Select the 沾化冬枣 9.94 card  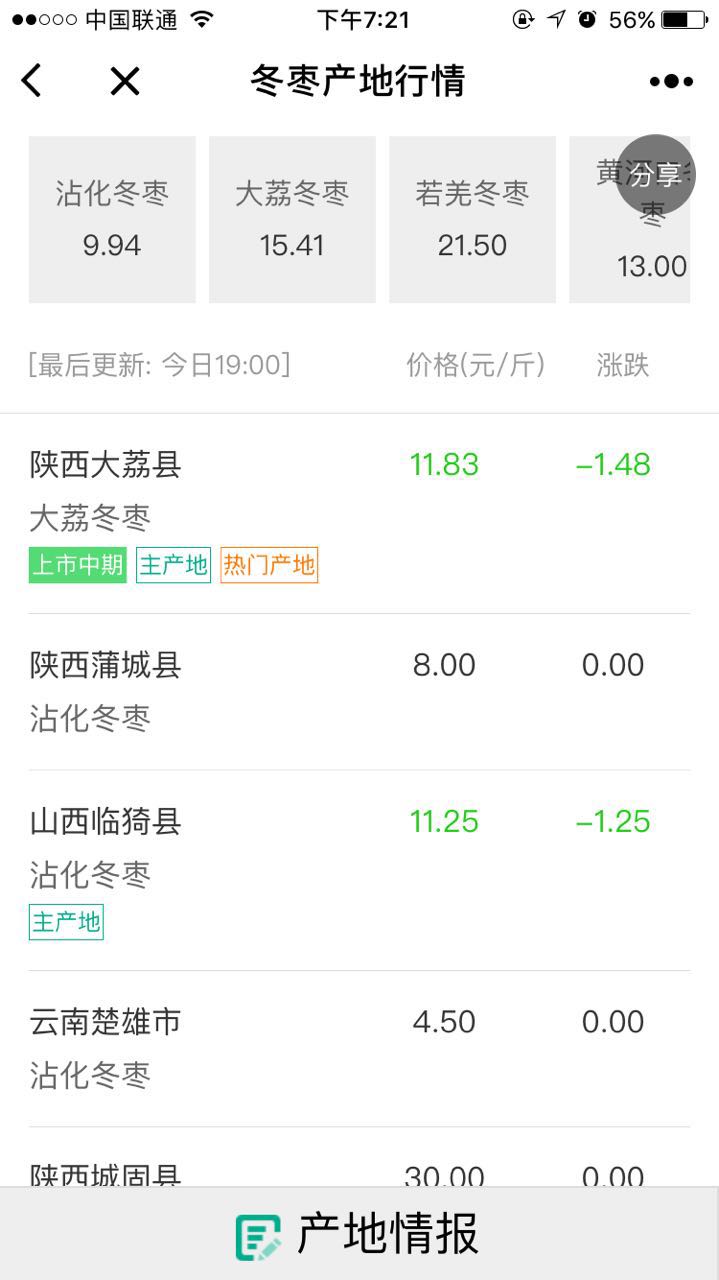[x=112, y=220]
